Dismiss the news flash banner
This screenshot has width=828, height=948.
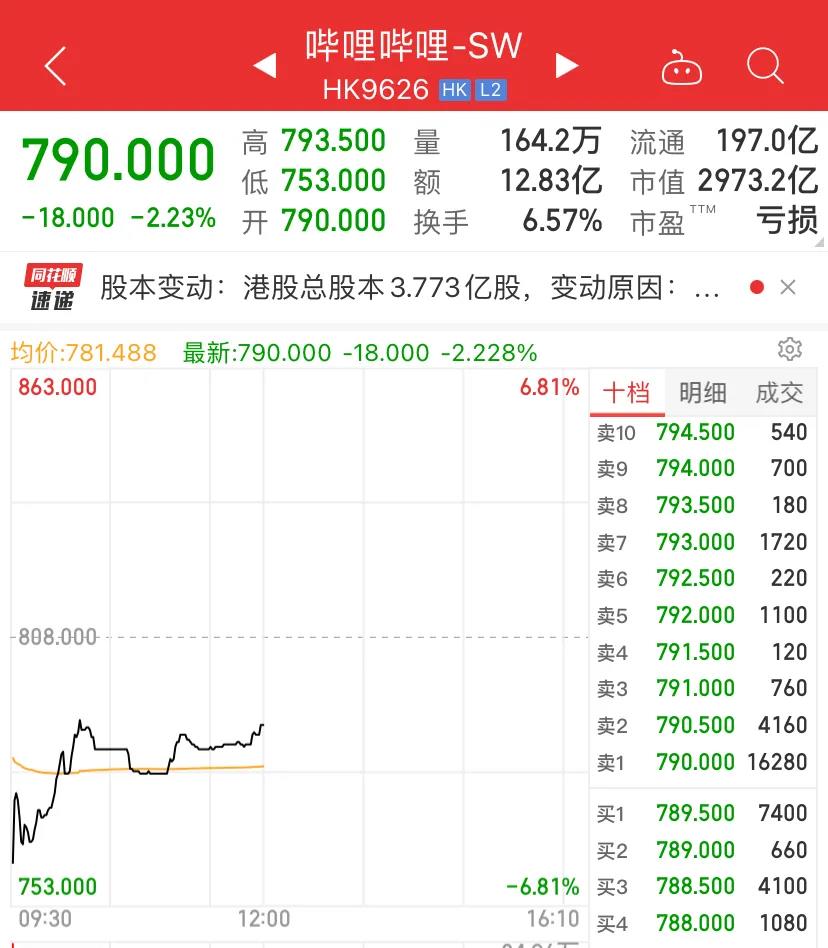pos(788,288)
